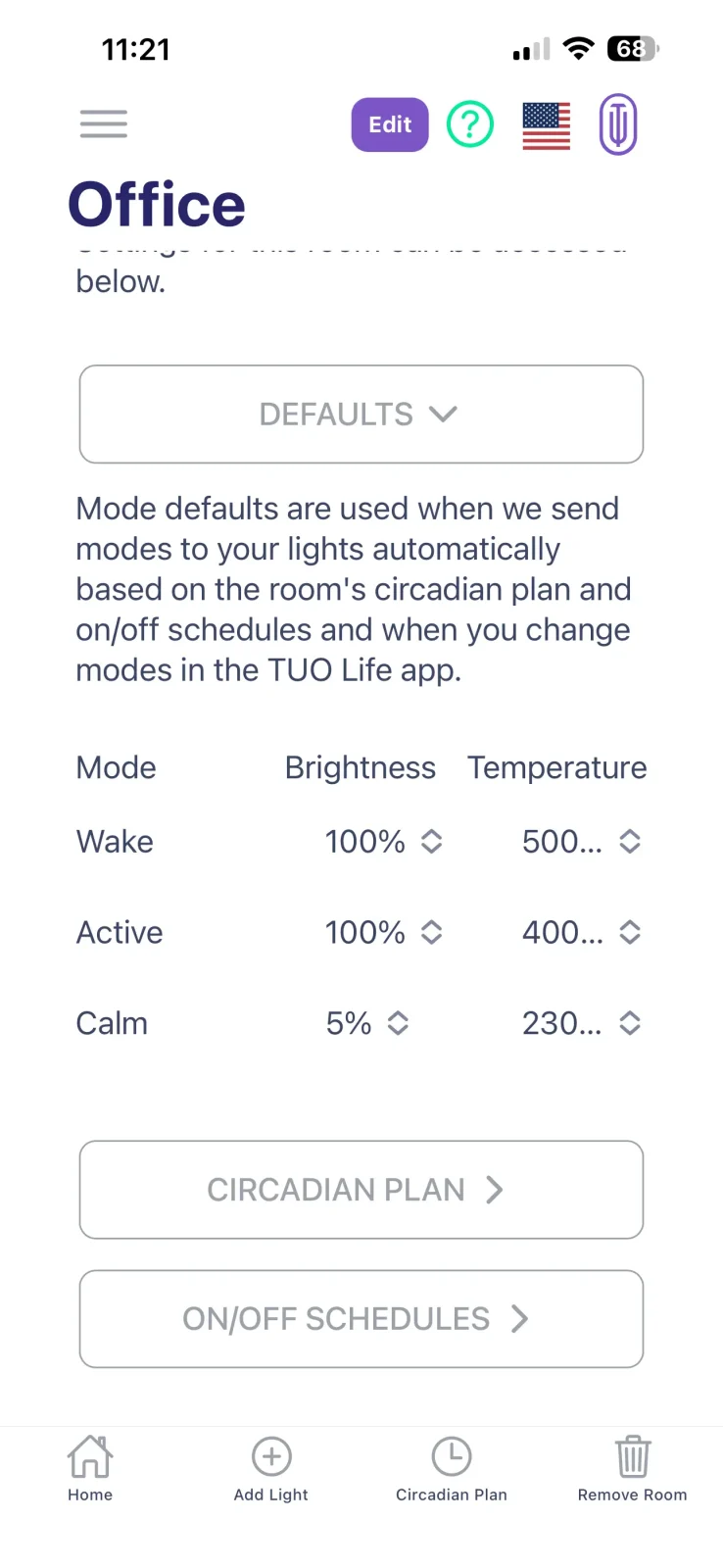Image resolution: width=723 pixels, height=1568 pixels.
Task: Tap the Calm temperature value field
Action: (x=560, y=1023)
